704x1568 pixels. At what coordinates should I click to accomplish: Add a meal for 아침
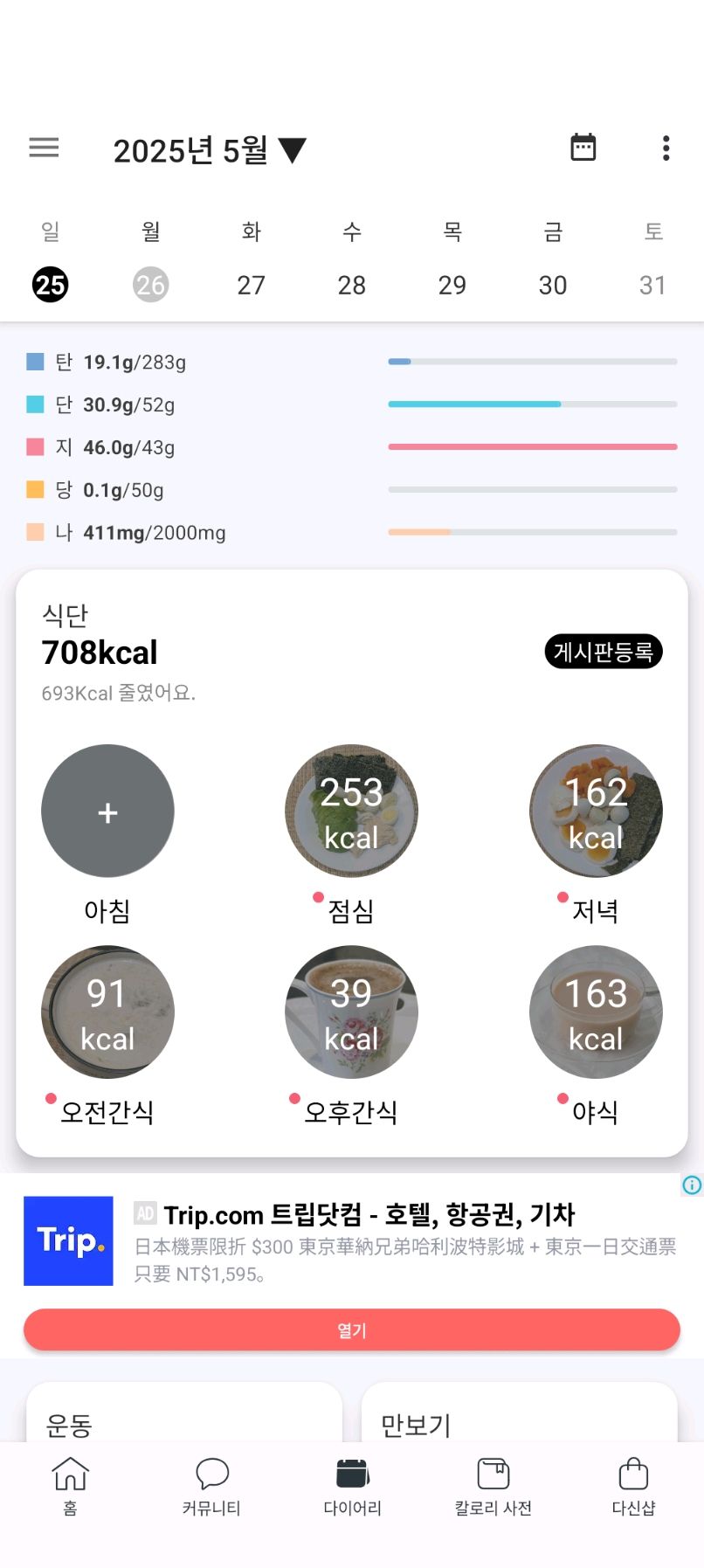point(107,812)
